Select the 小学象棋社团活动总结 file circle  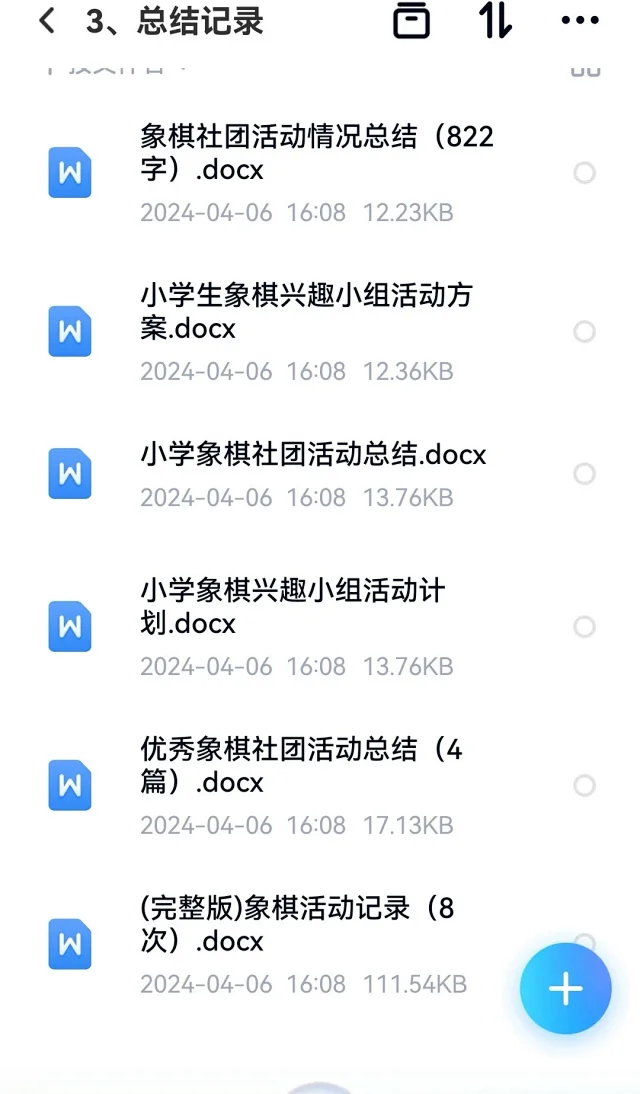coord(584,474)
